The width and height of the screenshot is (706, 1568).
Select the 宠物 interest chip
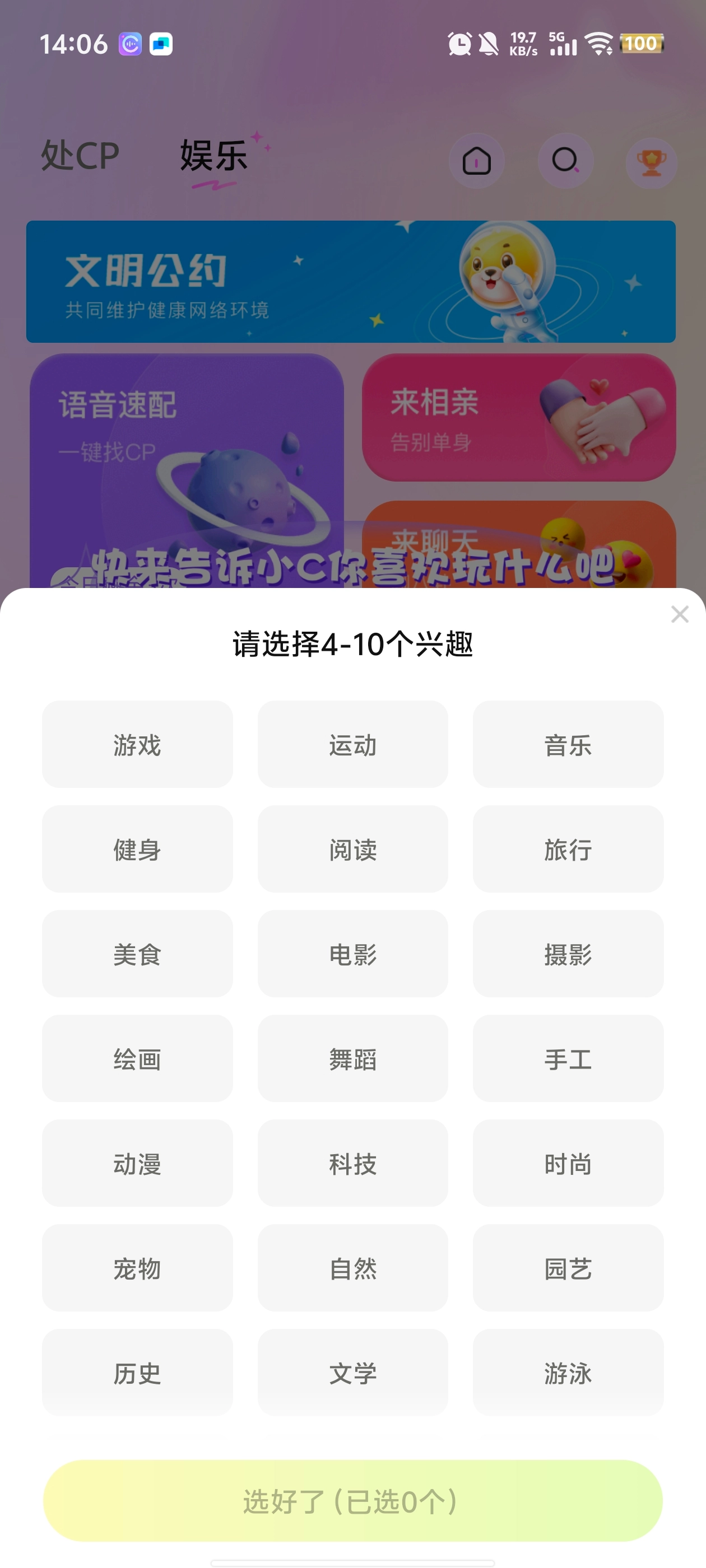(x=137, y=1269)
